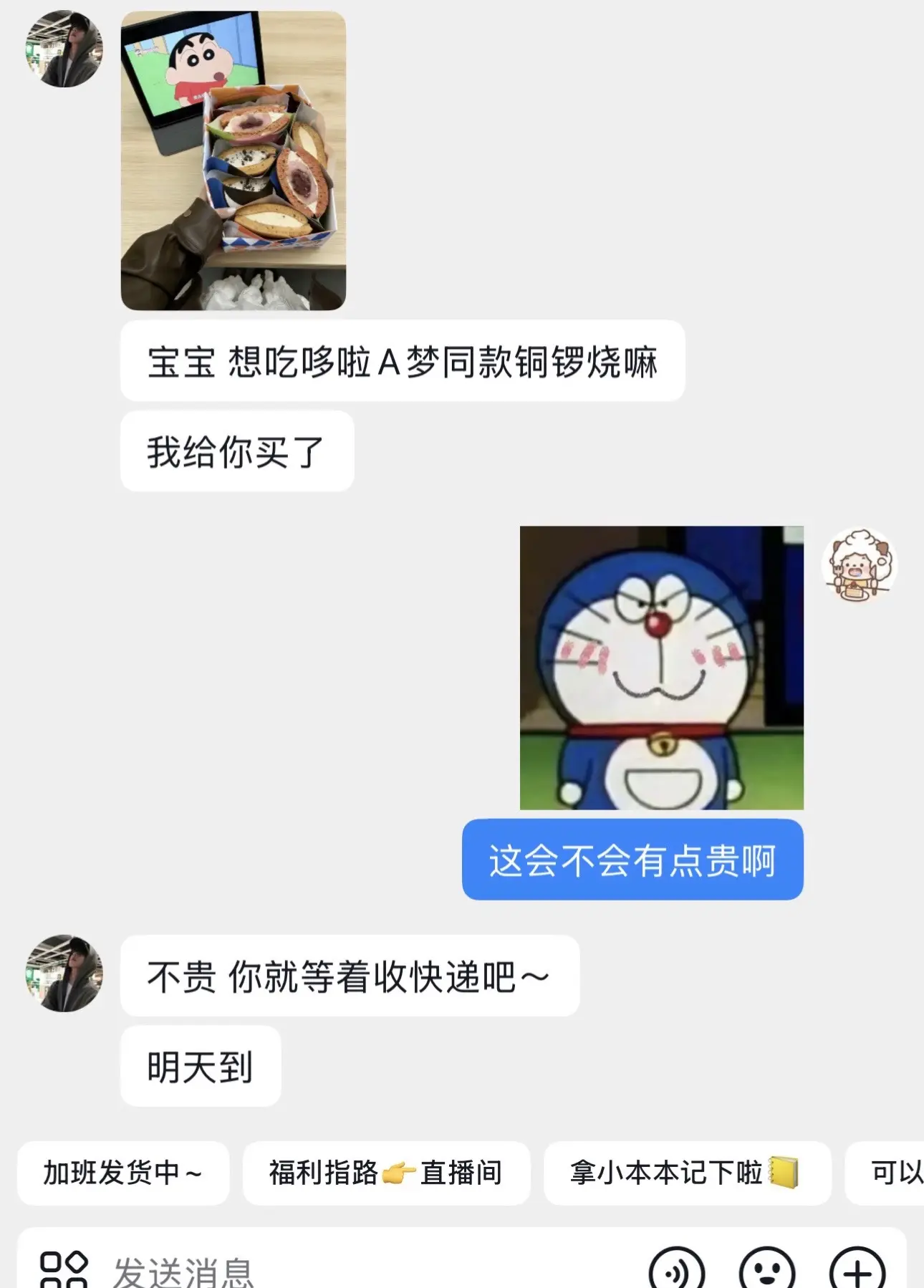The image size is (924, 1288).
Task: Select the 我给你买了 message bubble
Action: [x=237, y=453]
